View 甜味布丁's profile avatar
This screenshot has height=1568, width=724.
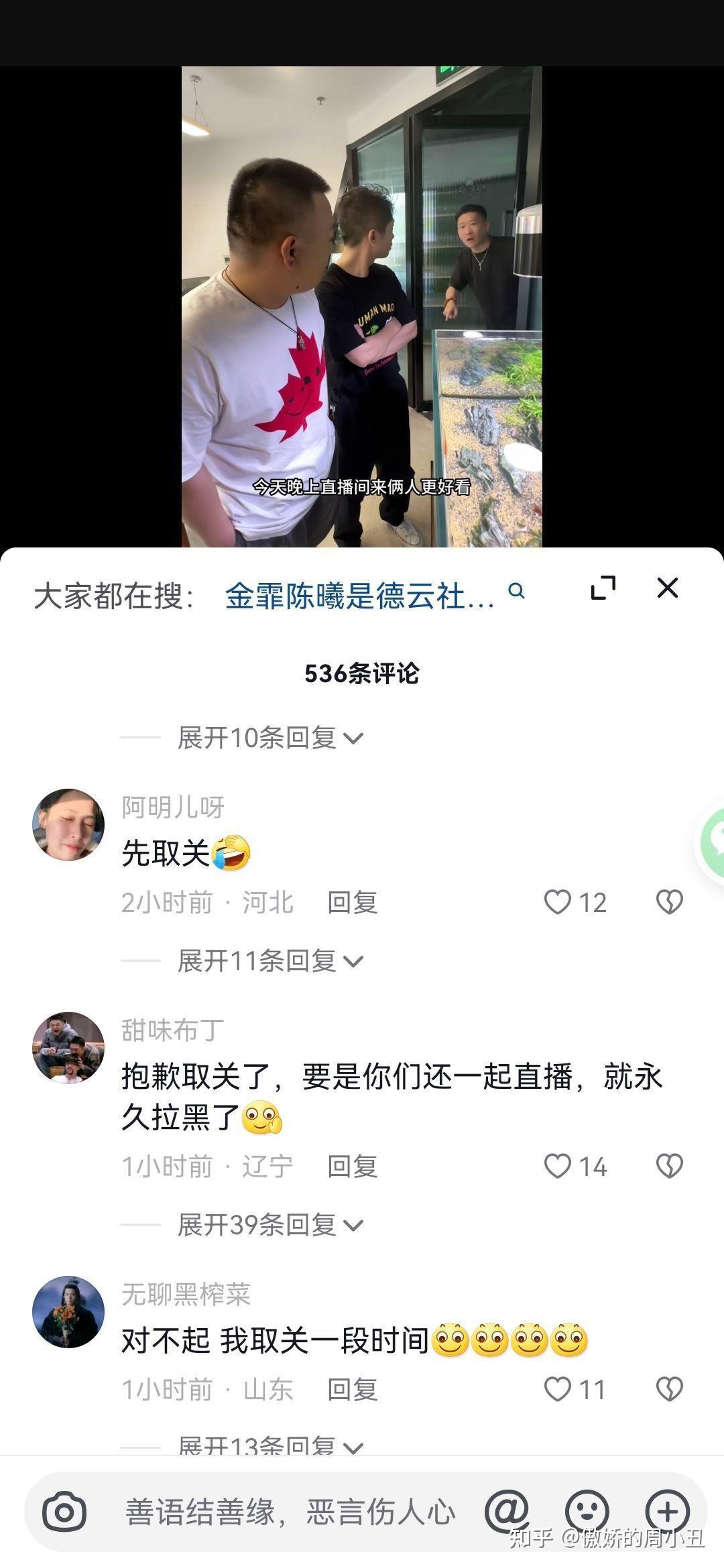coord(68,1047)
